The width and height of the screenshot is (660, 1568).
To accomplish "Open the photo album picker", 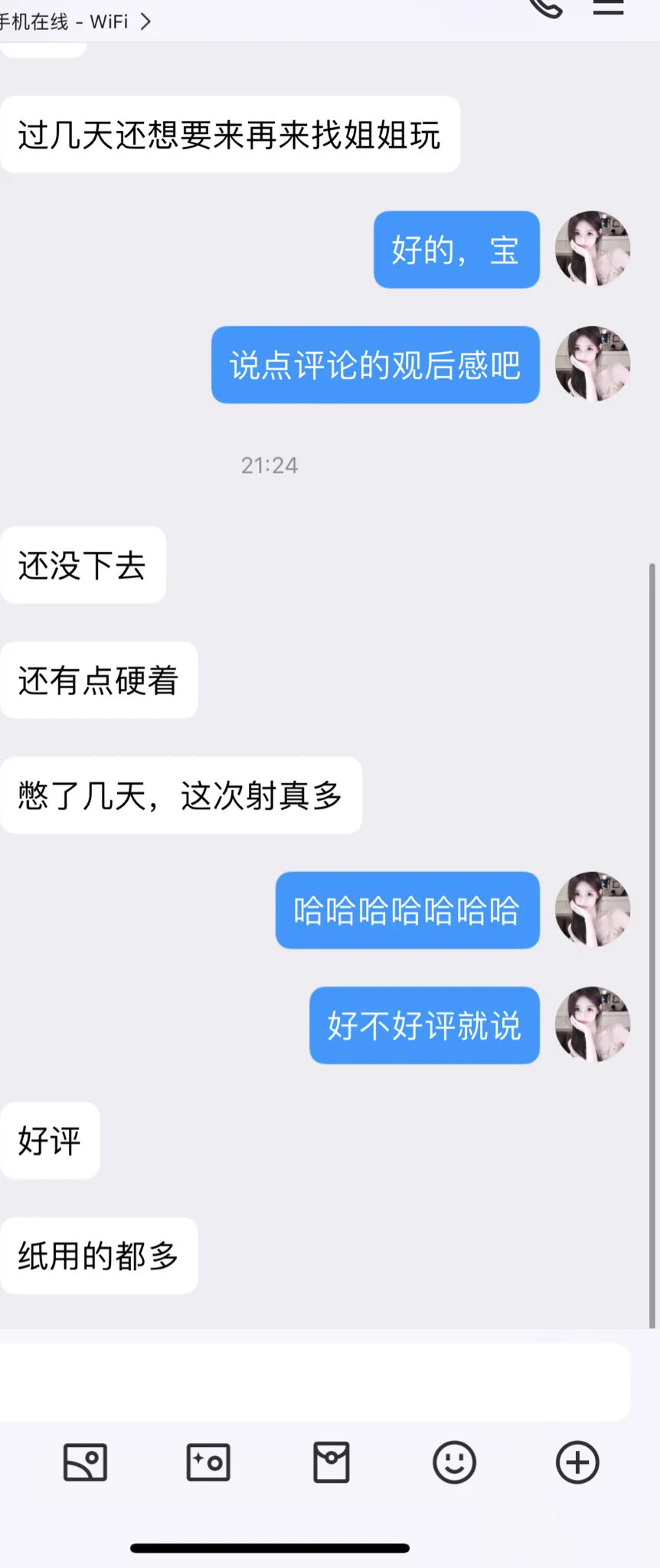I will [x=85, y=1462].
